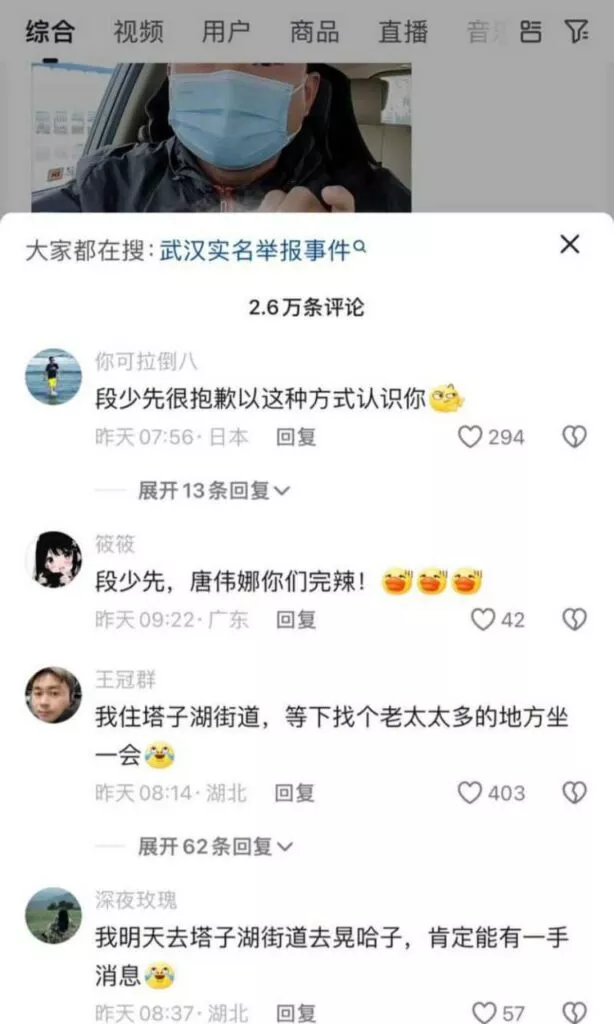The height and width of the screenshot is (1024, 614).
Task: Dislike 你可拉倒八's comment
Action: pos(574,437)
